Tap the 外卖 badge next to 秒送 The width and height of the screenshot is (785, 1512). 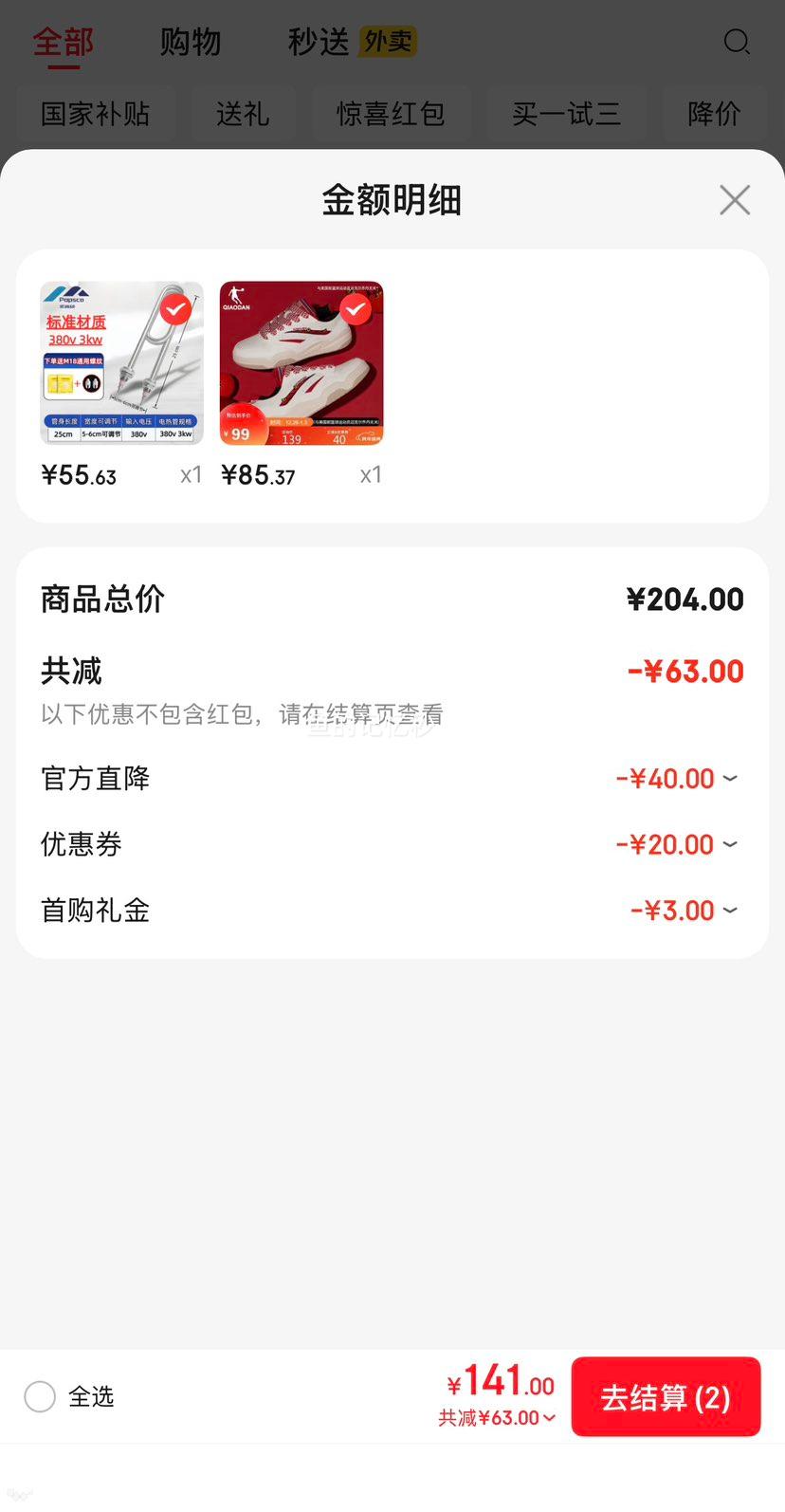click(386, 42)
